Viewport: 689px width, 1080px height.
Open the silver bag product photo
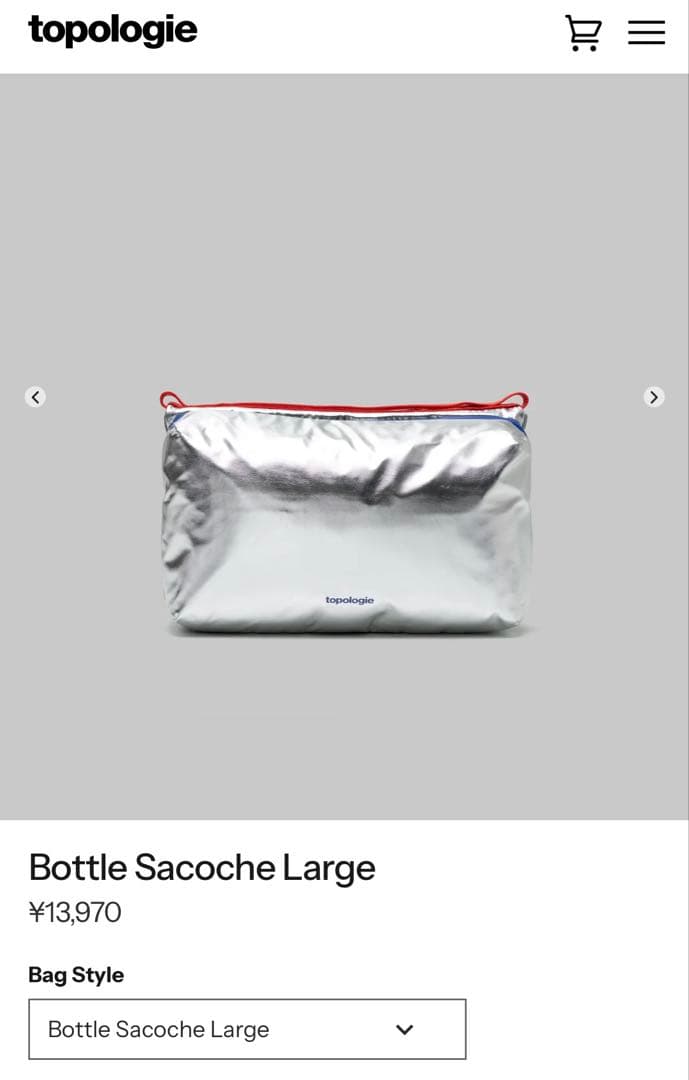(345, 515)
